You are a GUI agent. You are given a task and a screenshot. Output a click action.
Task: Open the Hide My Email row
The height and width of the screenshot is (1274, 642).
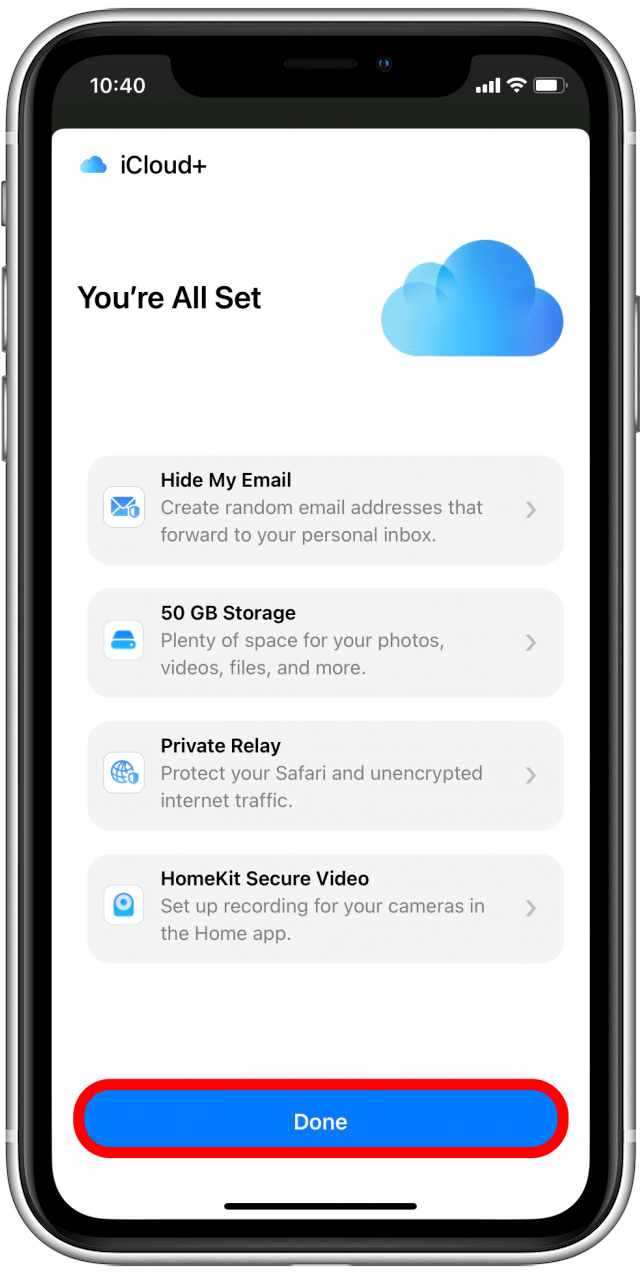325,509
